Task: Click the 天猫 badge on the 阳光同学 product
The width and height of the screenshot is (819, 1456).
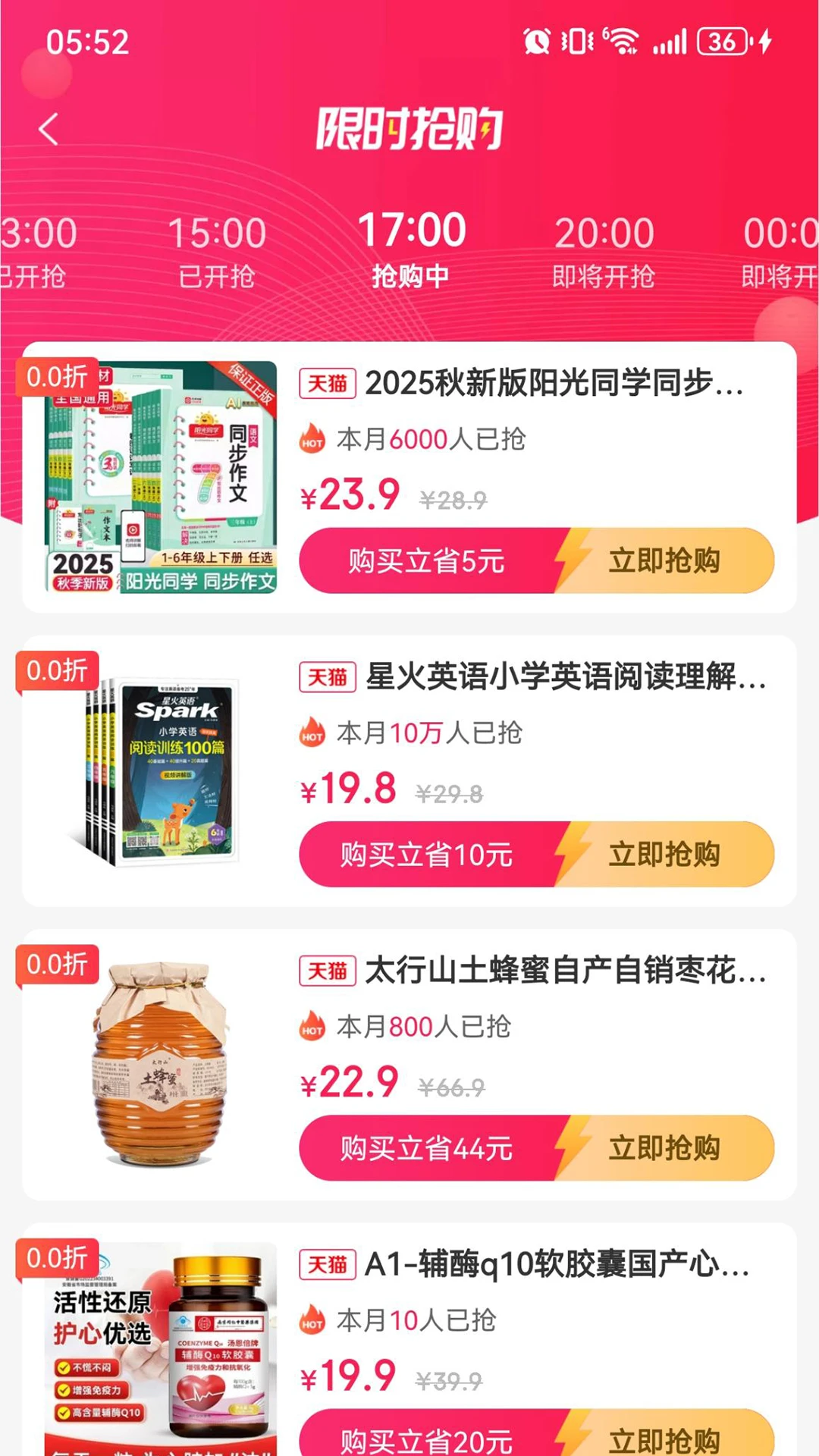Action: (326, 385)
